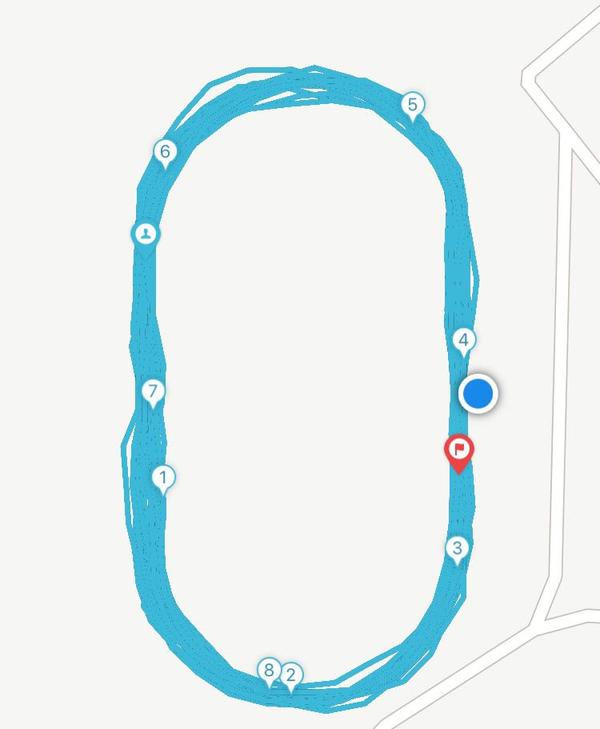The width and height of the screenshot is (600, 729).
Task: Select the marker numbered 8
Action: (268, 669)
